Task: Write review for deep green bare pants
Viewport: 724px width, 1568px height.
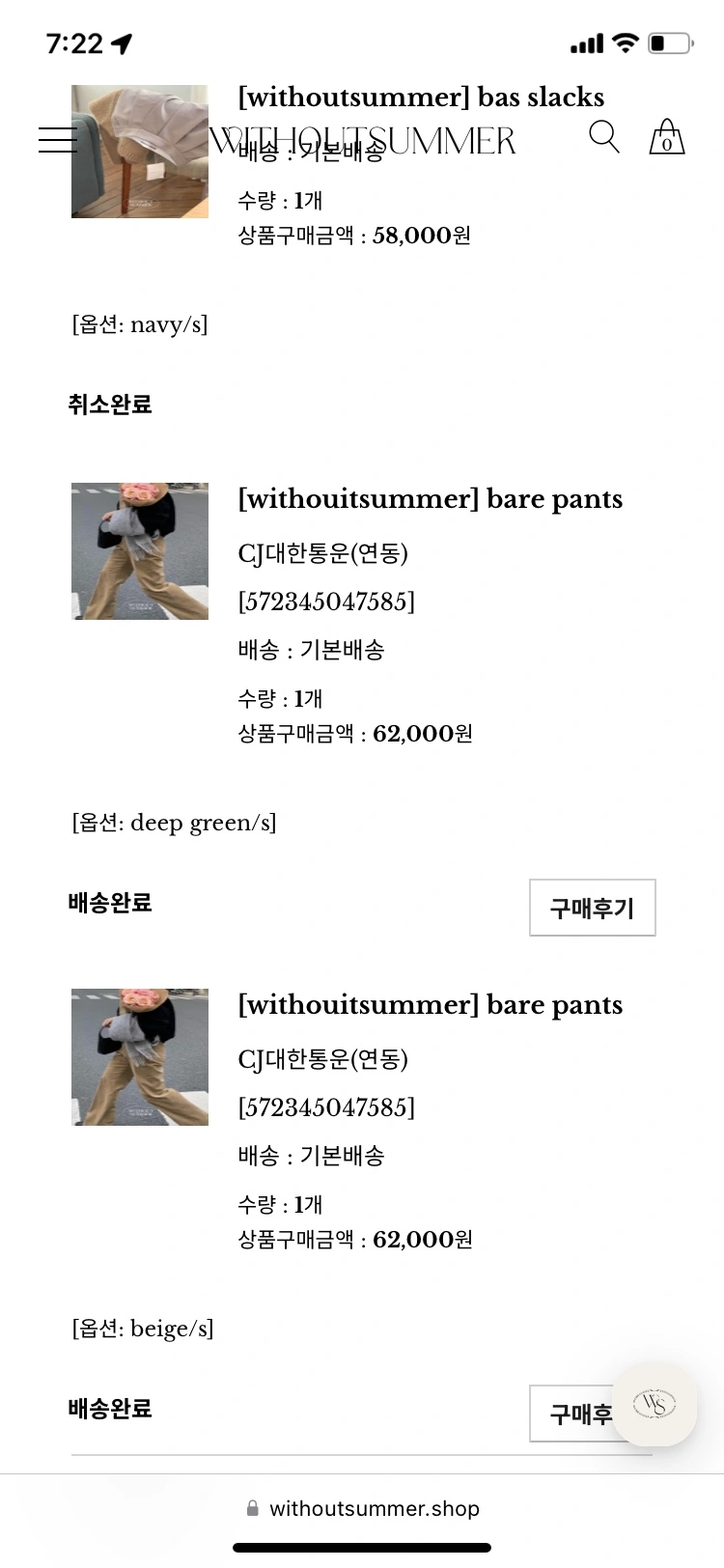Action: pos(592,908)
